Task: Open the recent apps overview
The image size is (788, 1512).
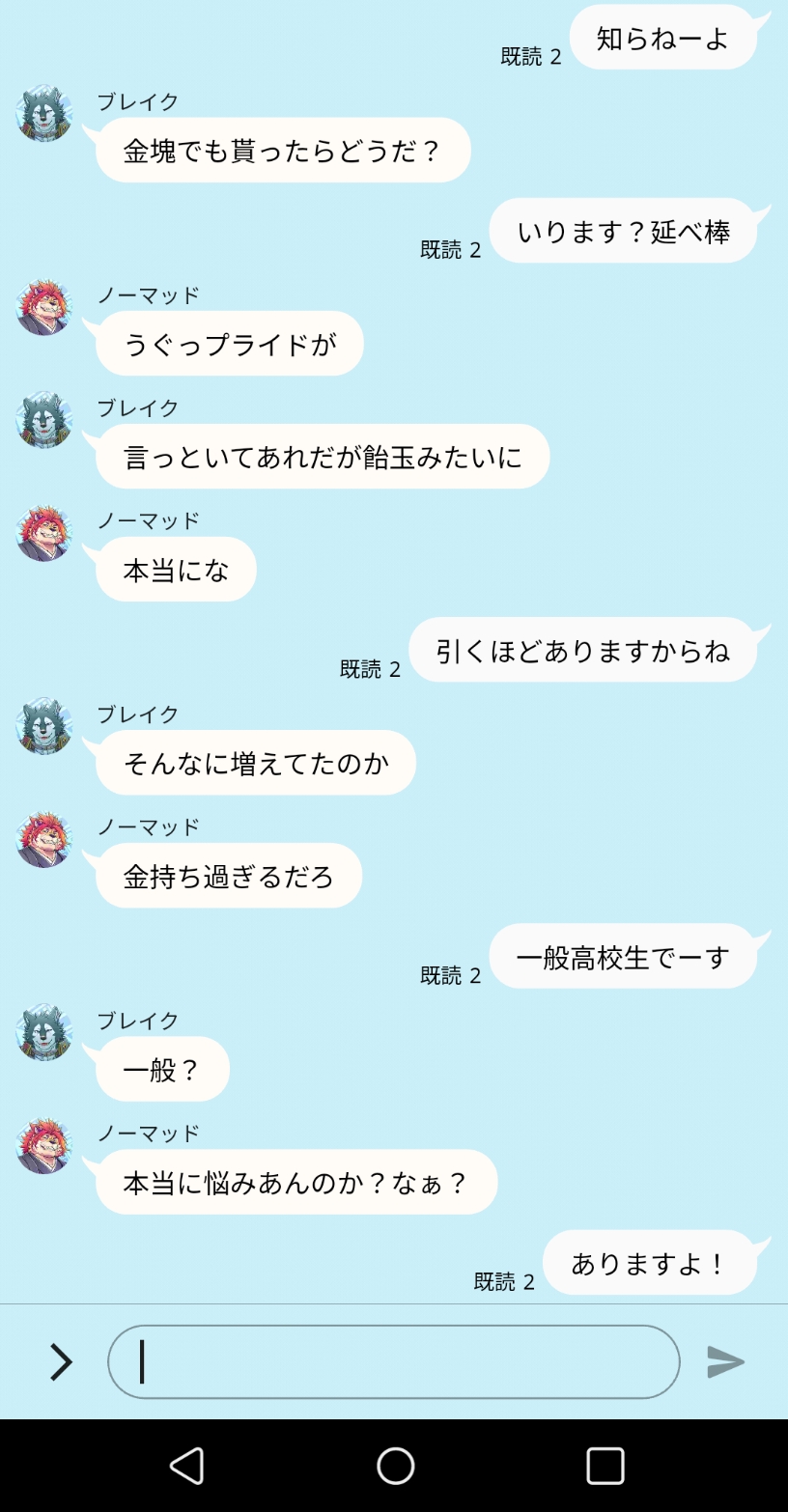Action: (x=605, y=1465)
